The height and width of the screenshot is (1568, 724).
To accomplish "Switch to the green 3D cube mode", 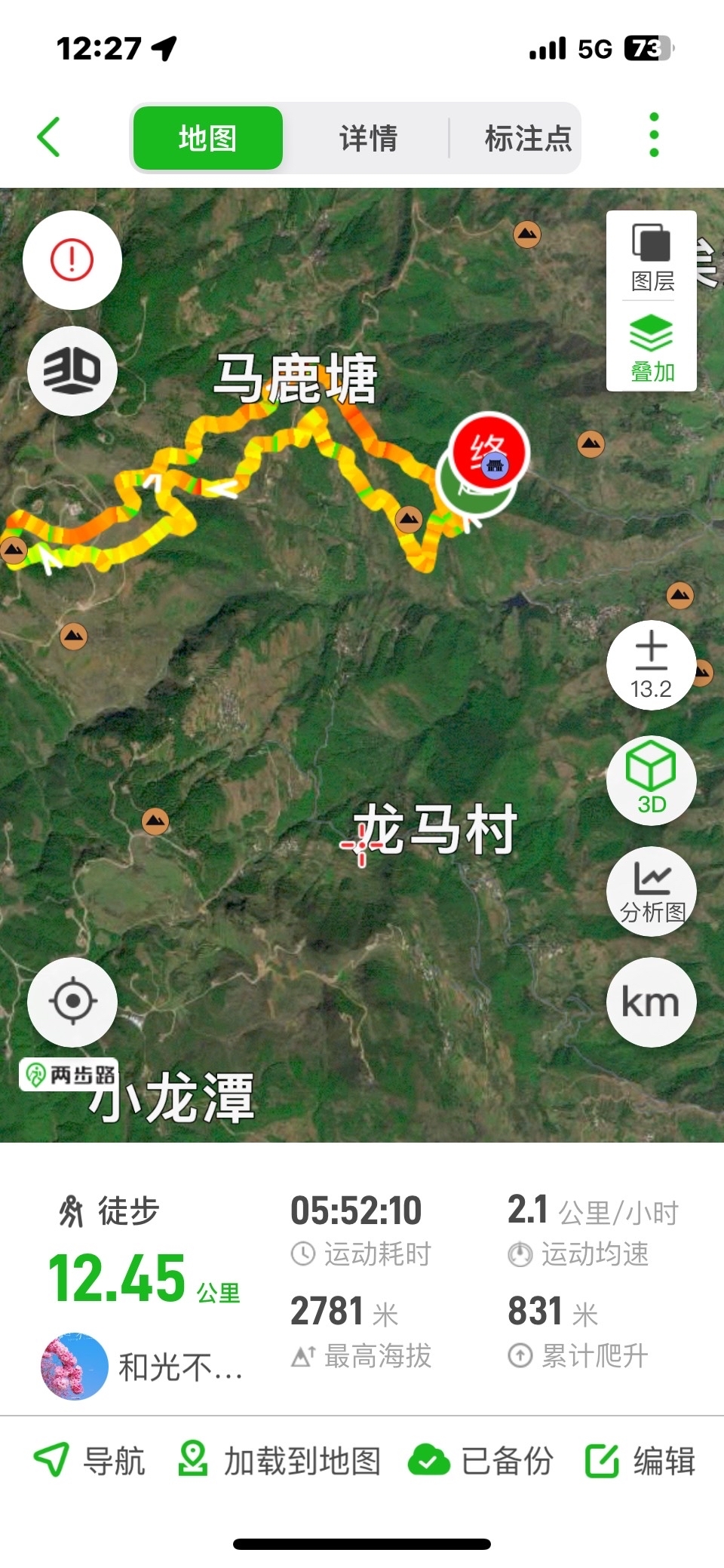I will click(x=651, y=779).
